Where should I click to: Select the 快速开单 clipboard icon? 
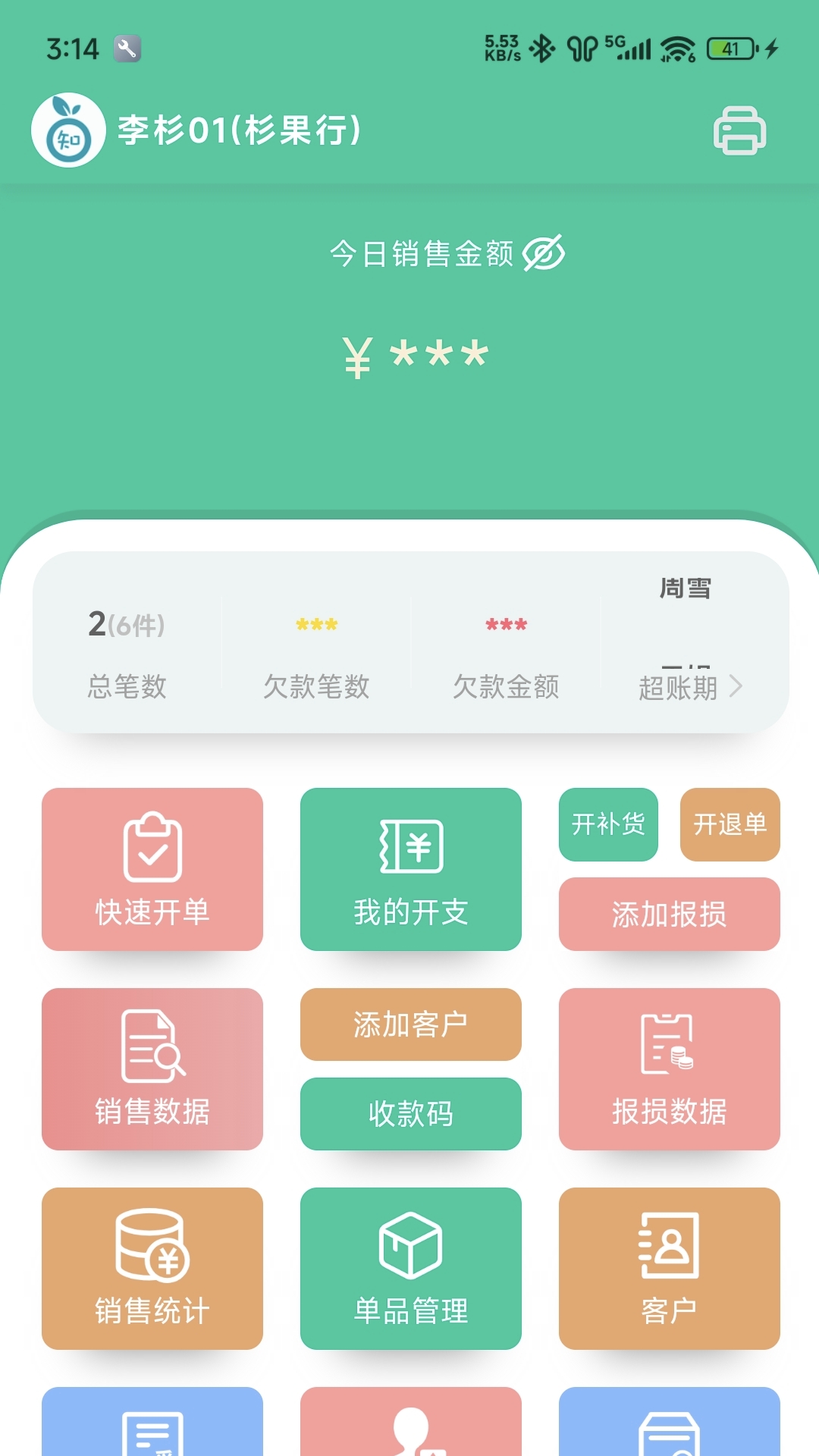[x=152, y=848]
